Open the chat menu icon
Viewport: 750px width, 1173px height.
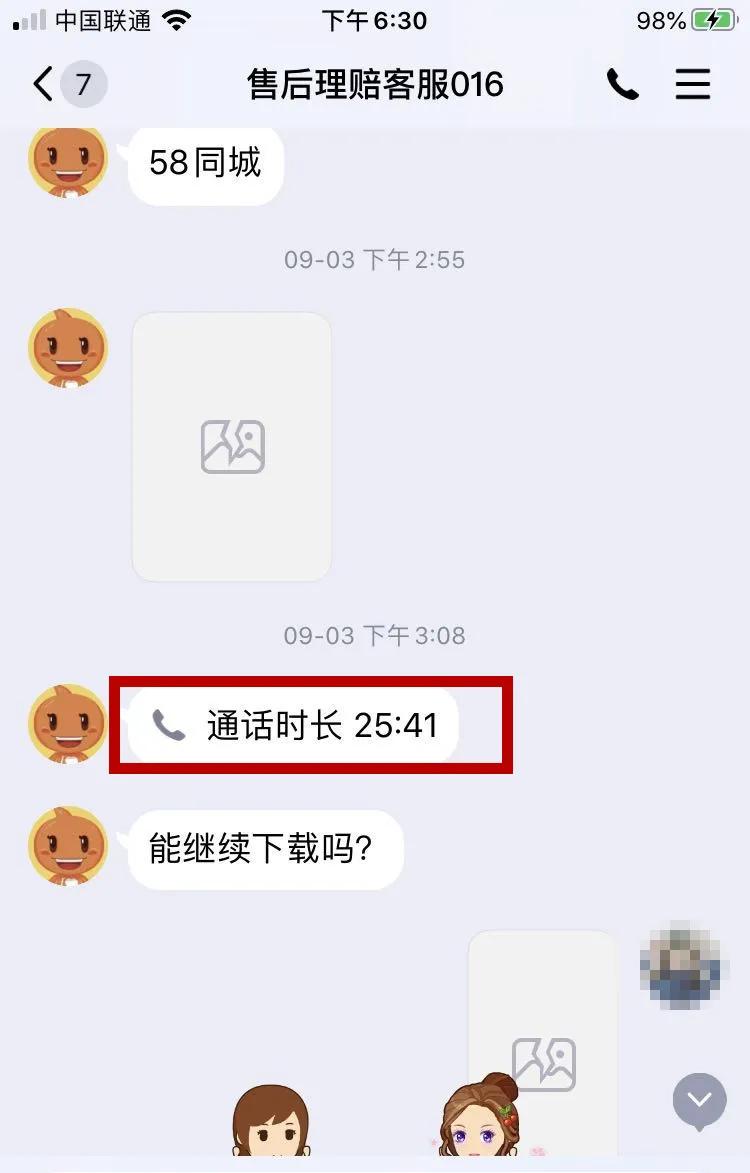point(692,85)
